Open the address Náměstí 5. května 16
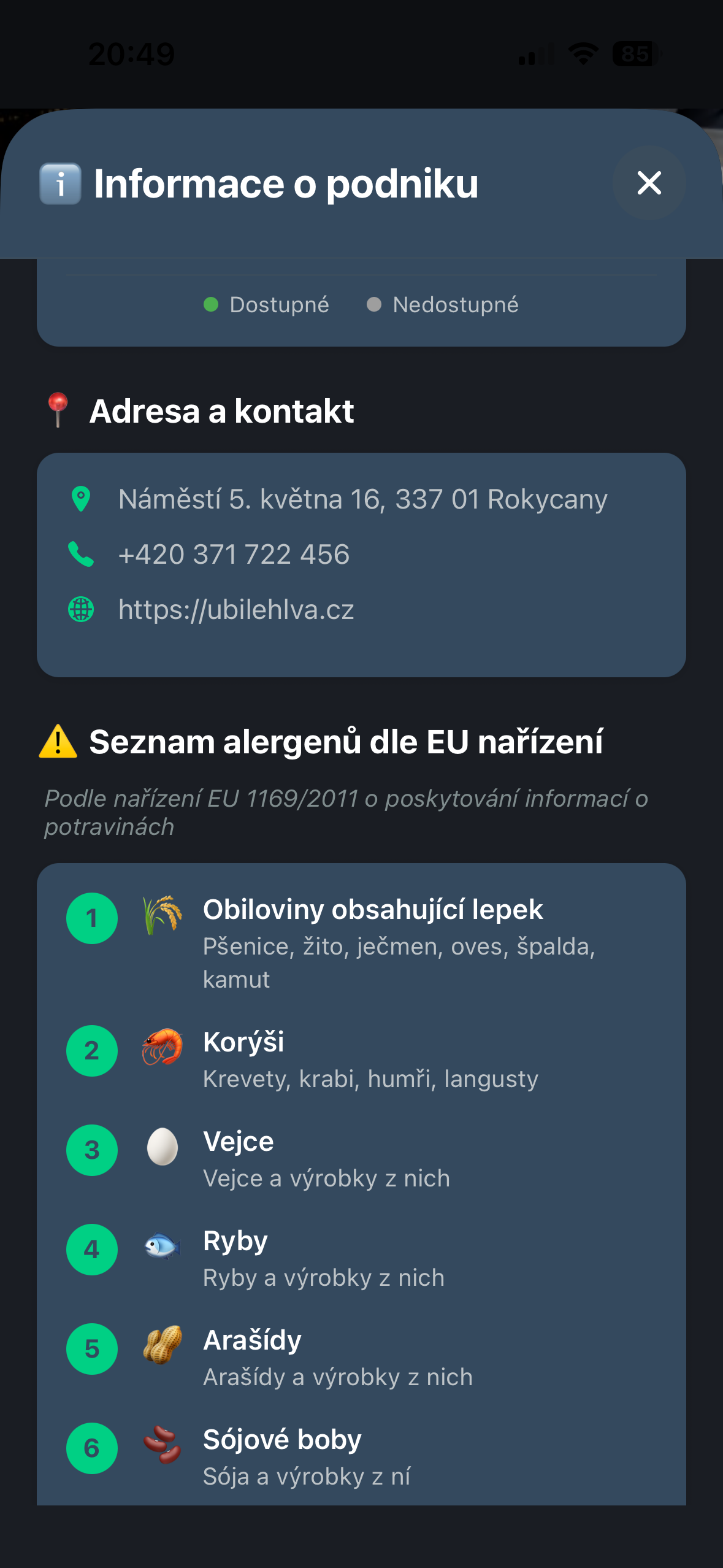723x1568 pixels. point(362,498)
